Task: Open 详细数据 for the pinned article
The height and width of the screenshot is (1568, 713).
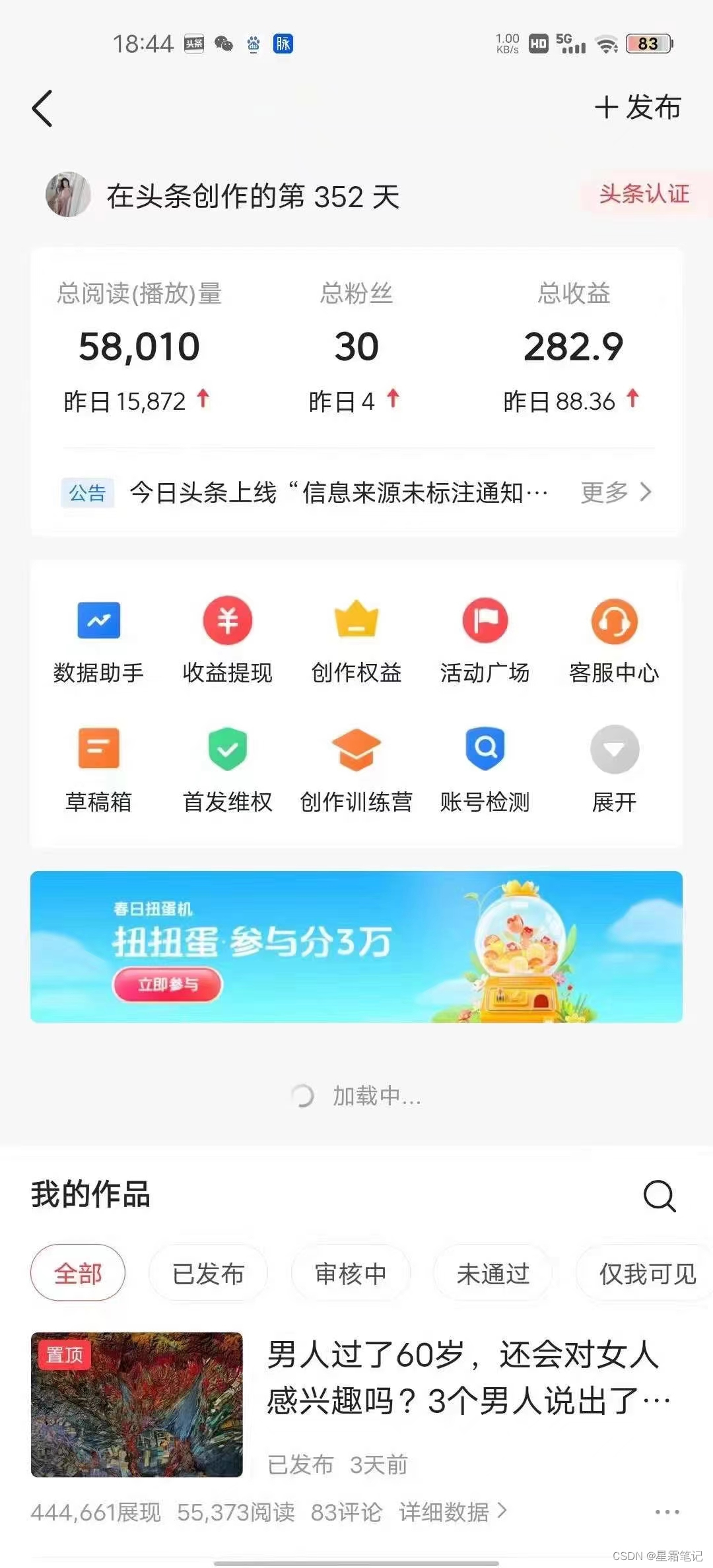Action: (x=453, y=1511)
